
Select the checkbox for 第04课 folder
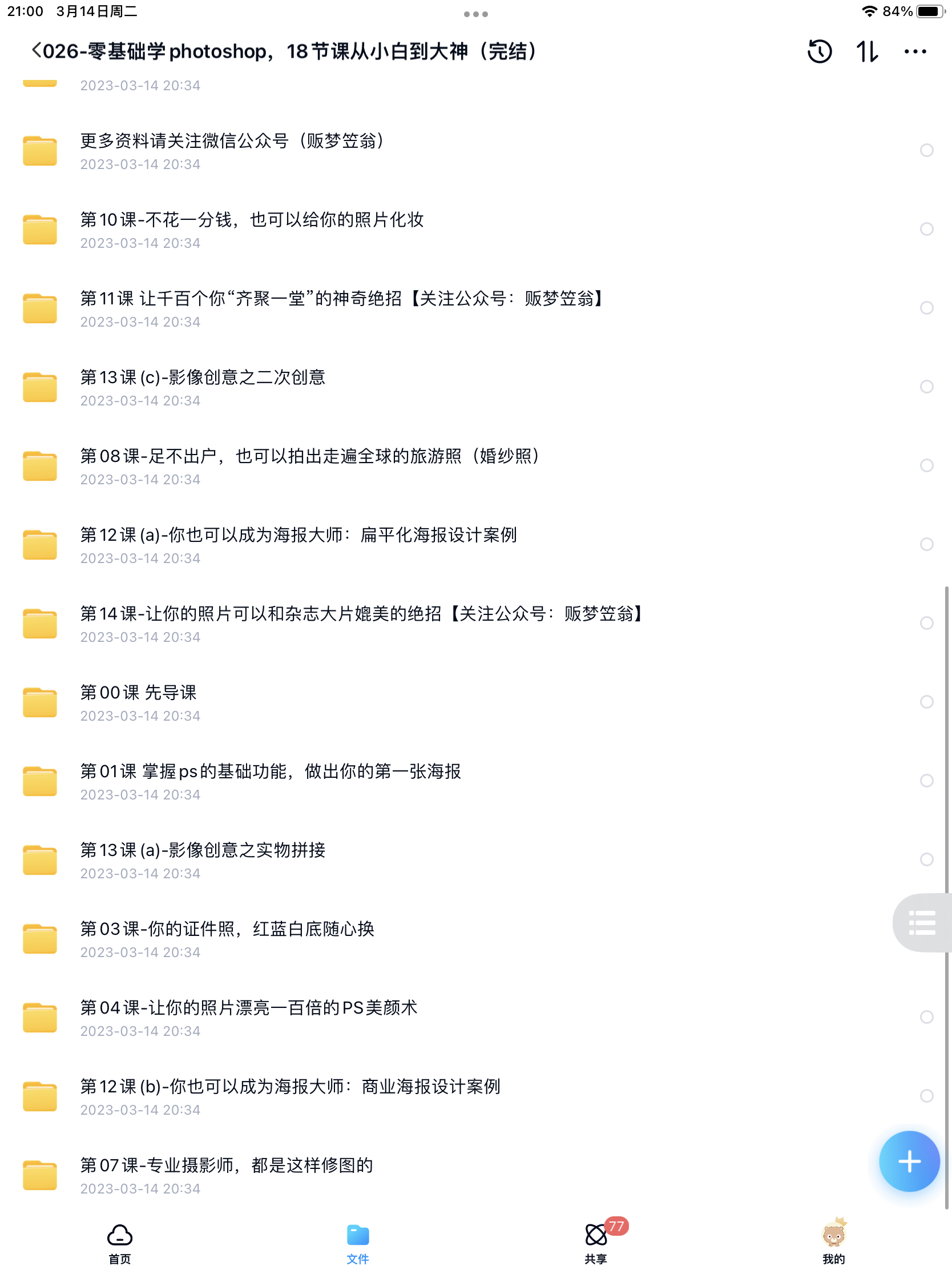click(x=926, y=1017)
